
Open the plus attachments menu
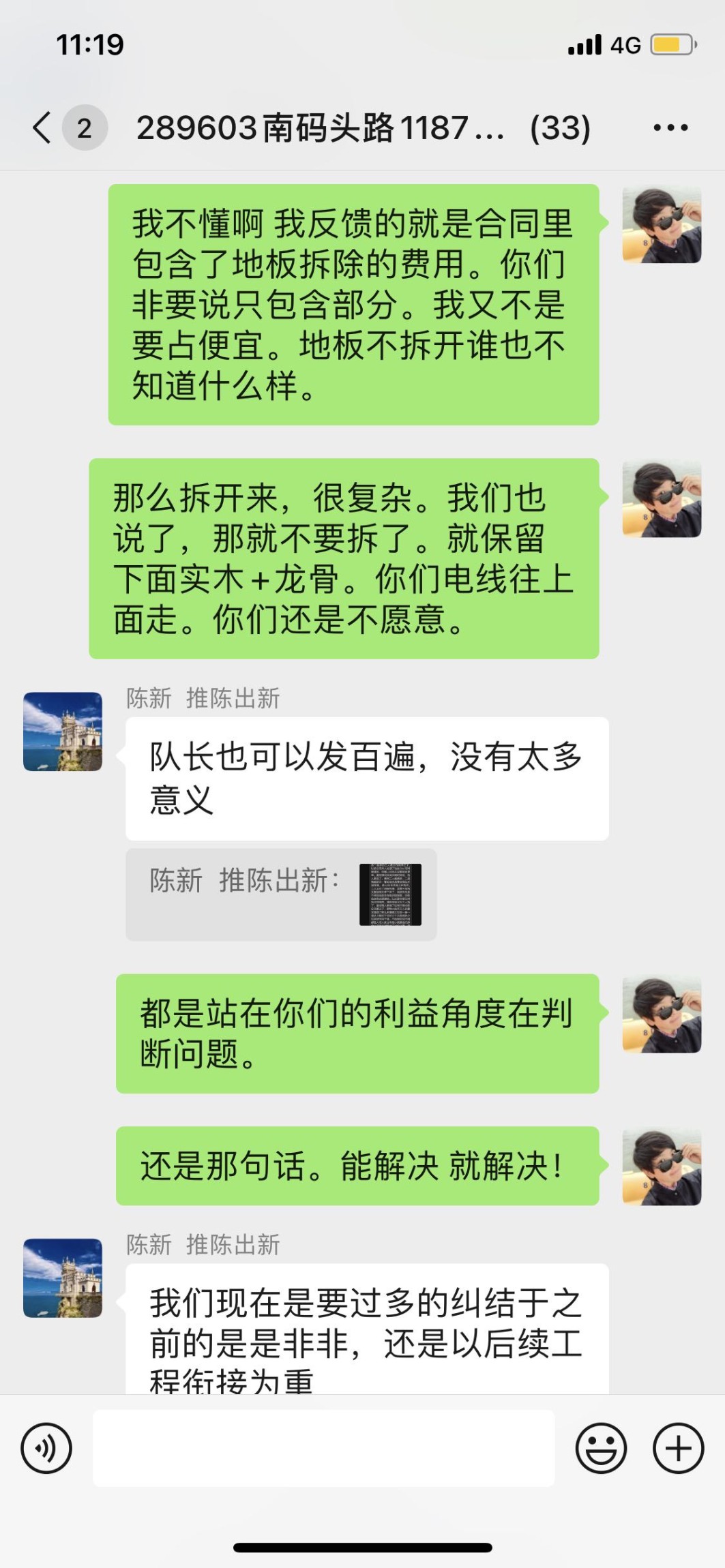(x=678, y=1448)
